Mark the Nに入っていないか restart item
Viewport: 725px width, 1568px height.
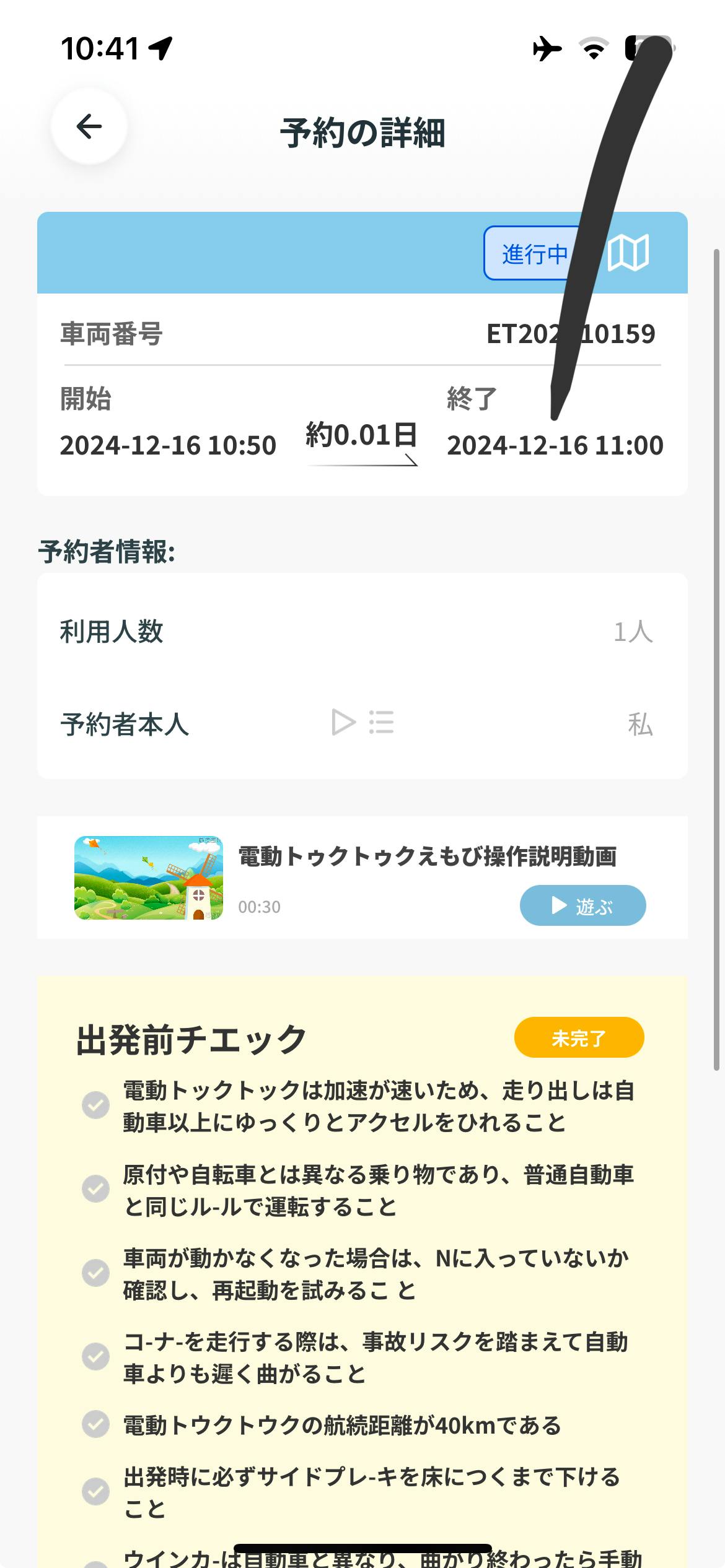(x=96, y=1273)
